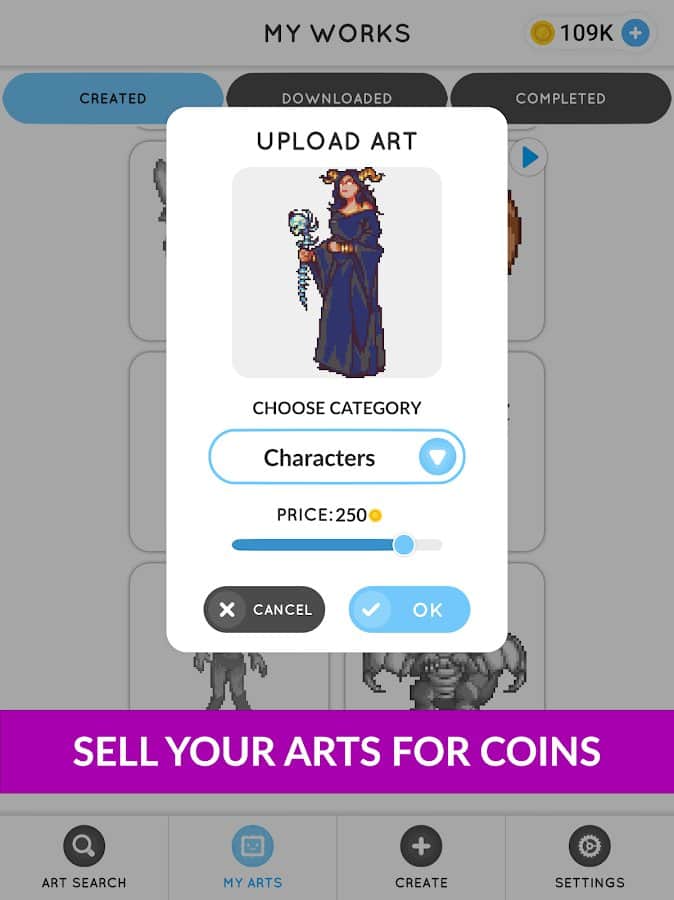Expand the Characters category dropdown
The image size is (674, 900).
click(x=437, y=458)
